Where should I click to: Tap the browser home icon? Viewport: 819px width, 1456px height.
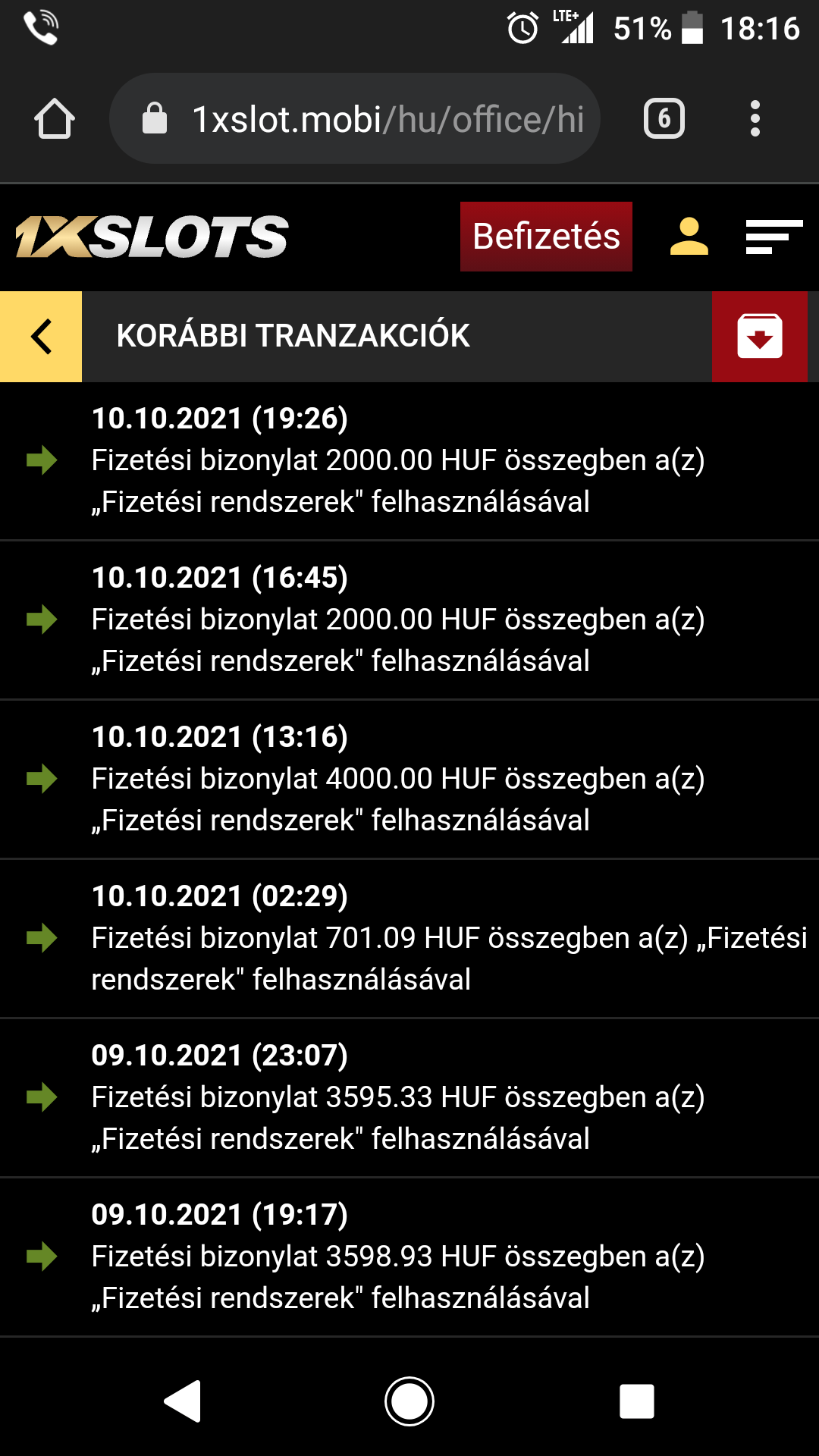[x=55, y=119]
